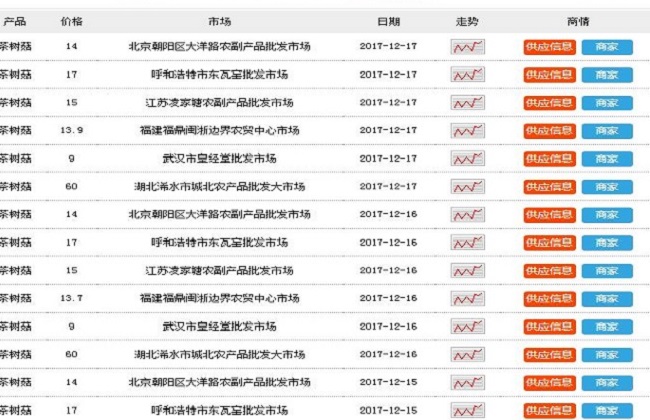Tap 商家 for 湖北浠水 market dated 2017-12-17
The height and width of the screenshot is (420, 650).
click(x=607, y=187)
